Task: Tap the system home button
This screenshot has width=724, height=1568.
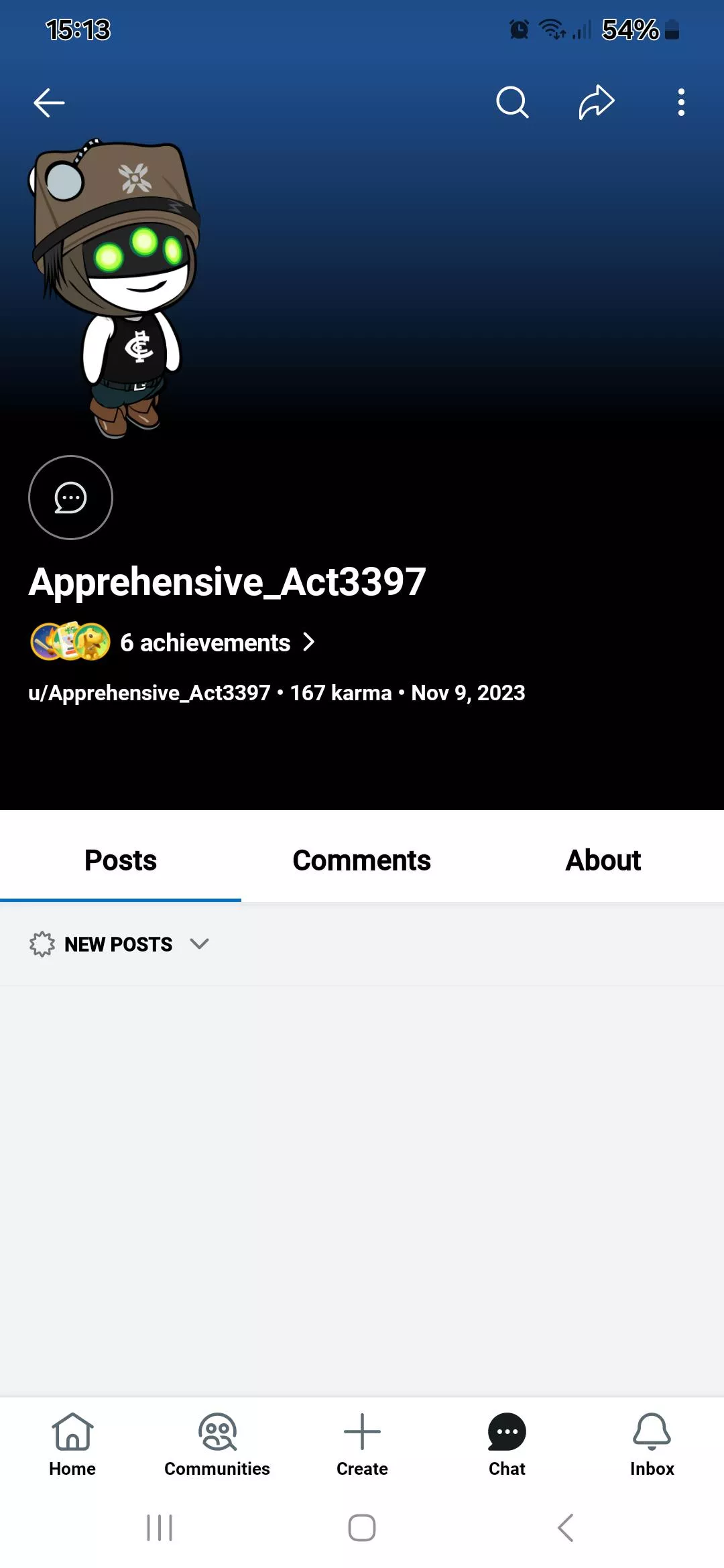Action: point(362,1528)
